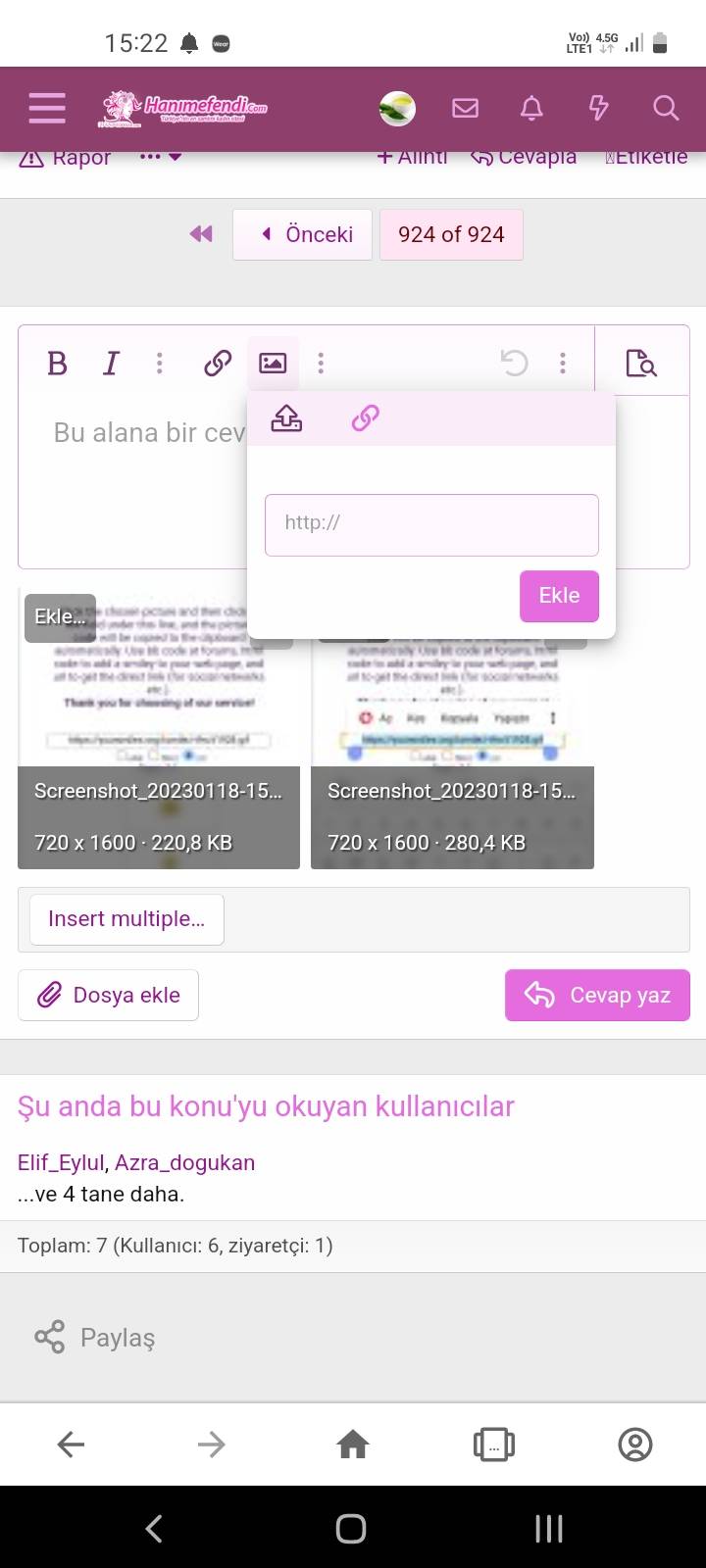Image resolution: width=706 pixels, height=1568 pixels.
Task: Tap Insert multiple… button
Action: (x=126, y=919)
